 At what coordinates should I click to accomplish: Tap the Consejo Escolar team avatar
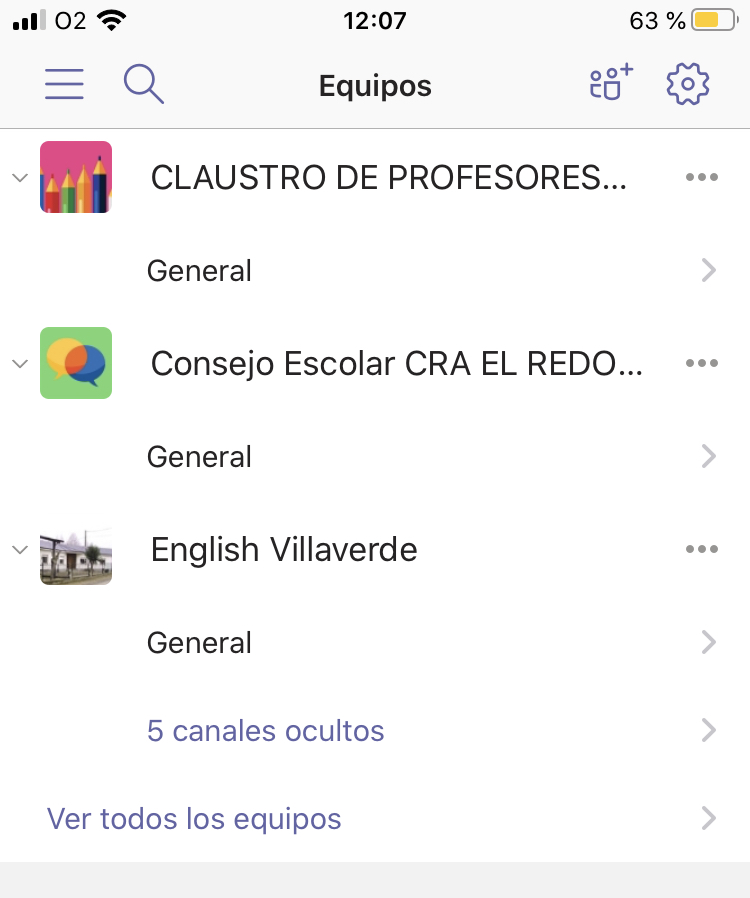76,363
